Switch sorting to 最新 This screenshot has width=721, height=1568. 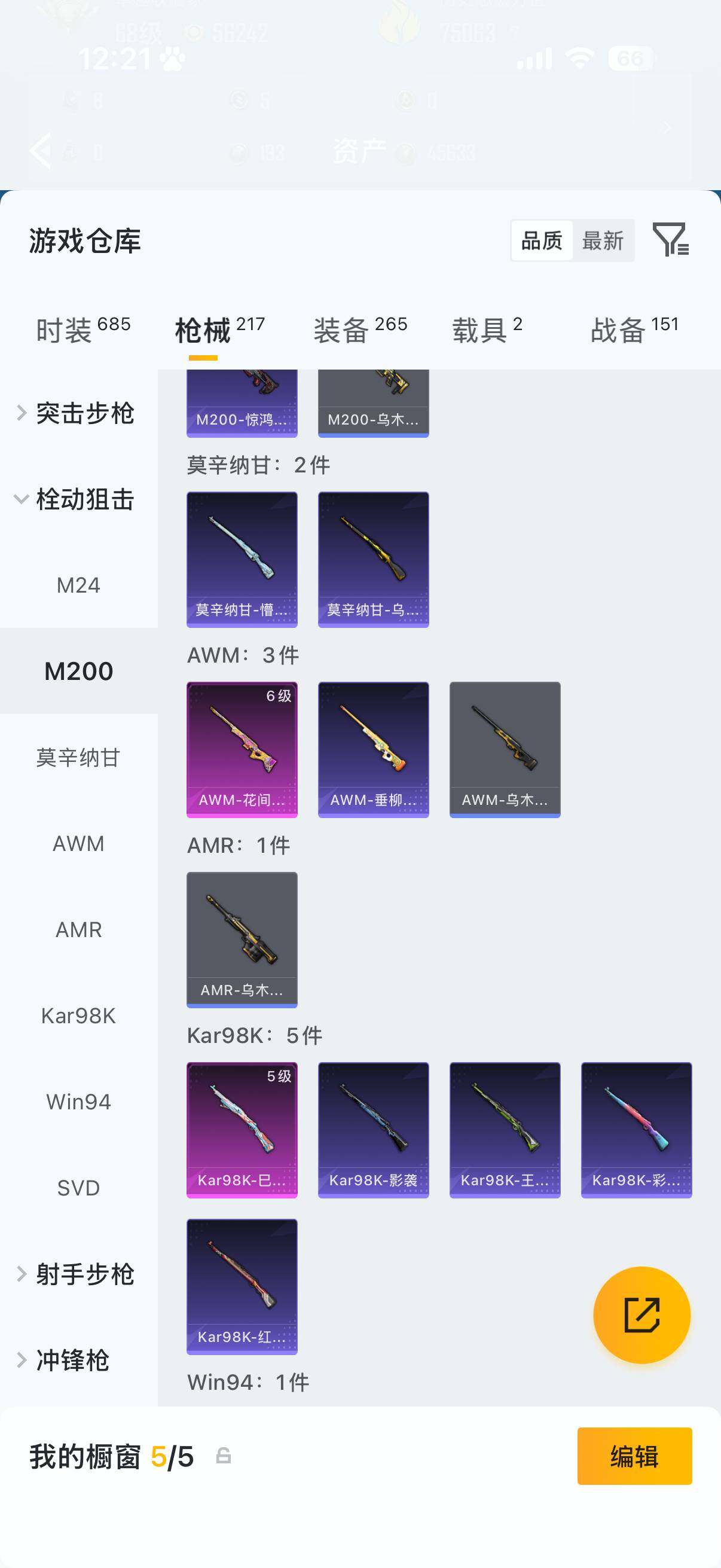tap(603, 240)
